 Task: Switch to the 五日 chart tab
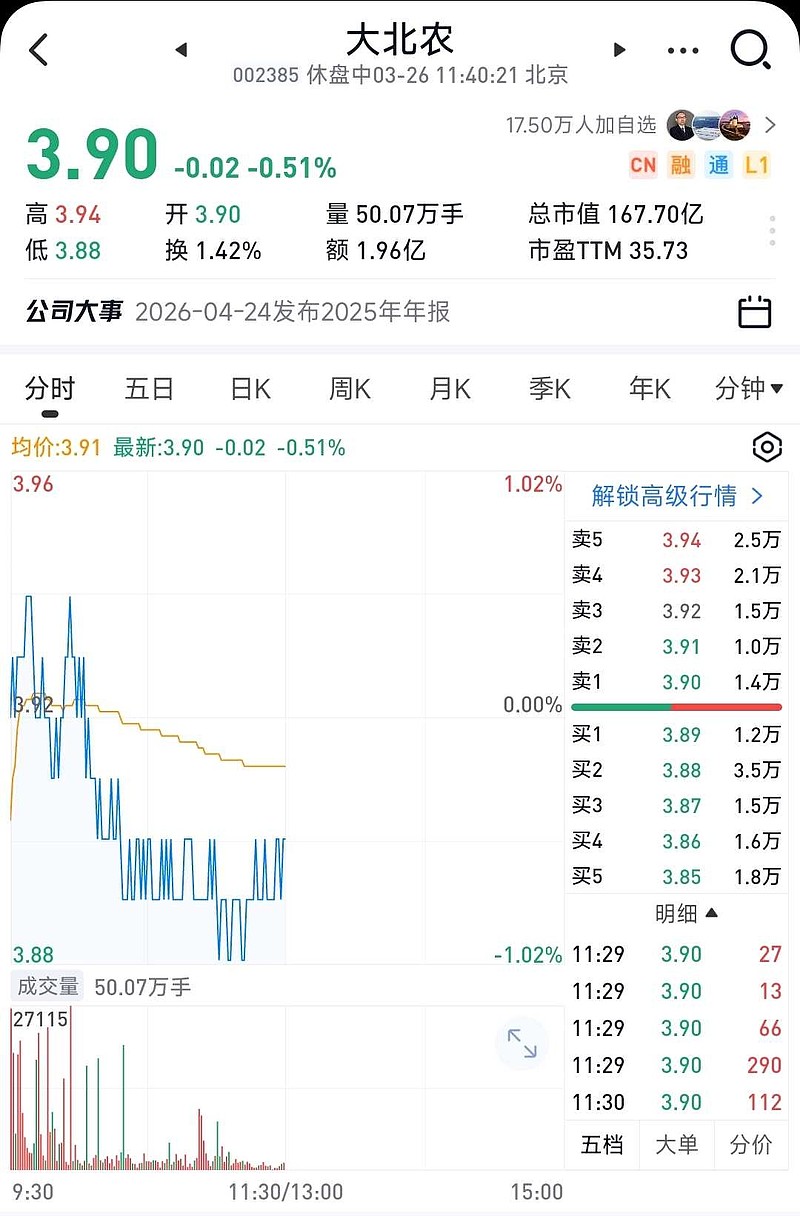[x=149, y=389]
